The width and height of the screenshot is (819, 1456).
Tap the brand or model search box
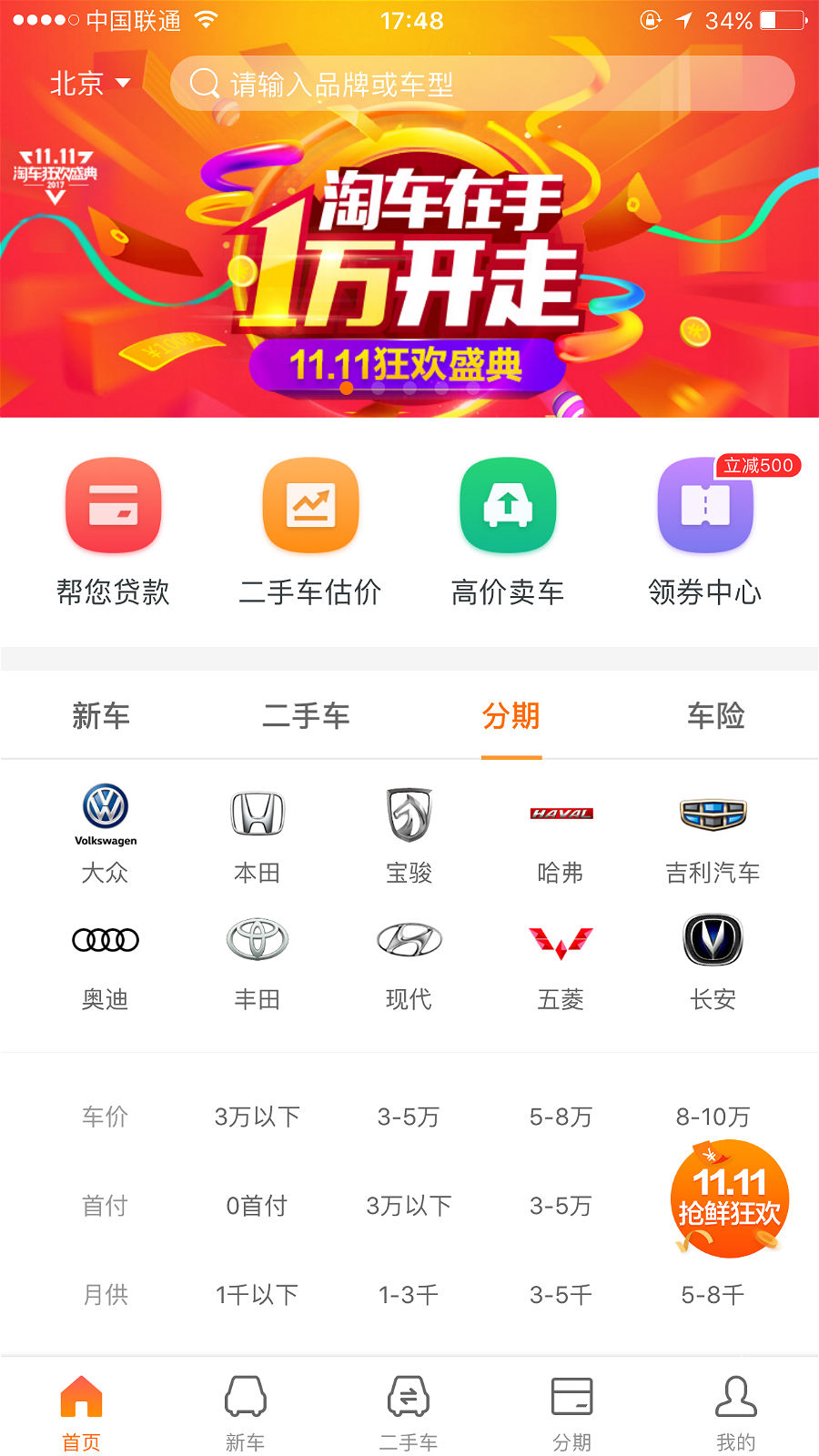482,84
